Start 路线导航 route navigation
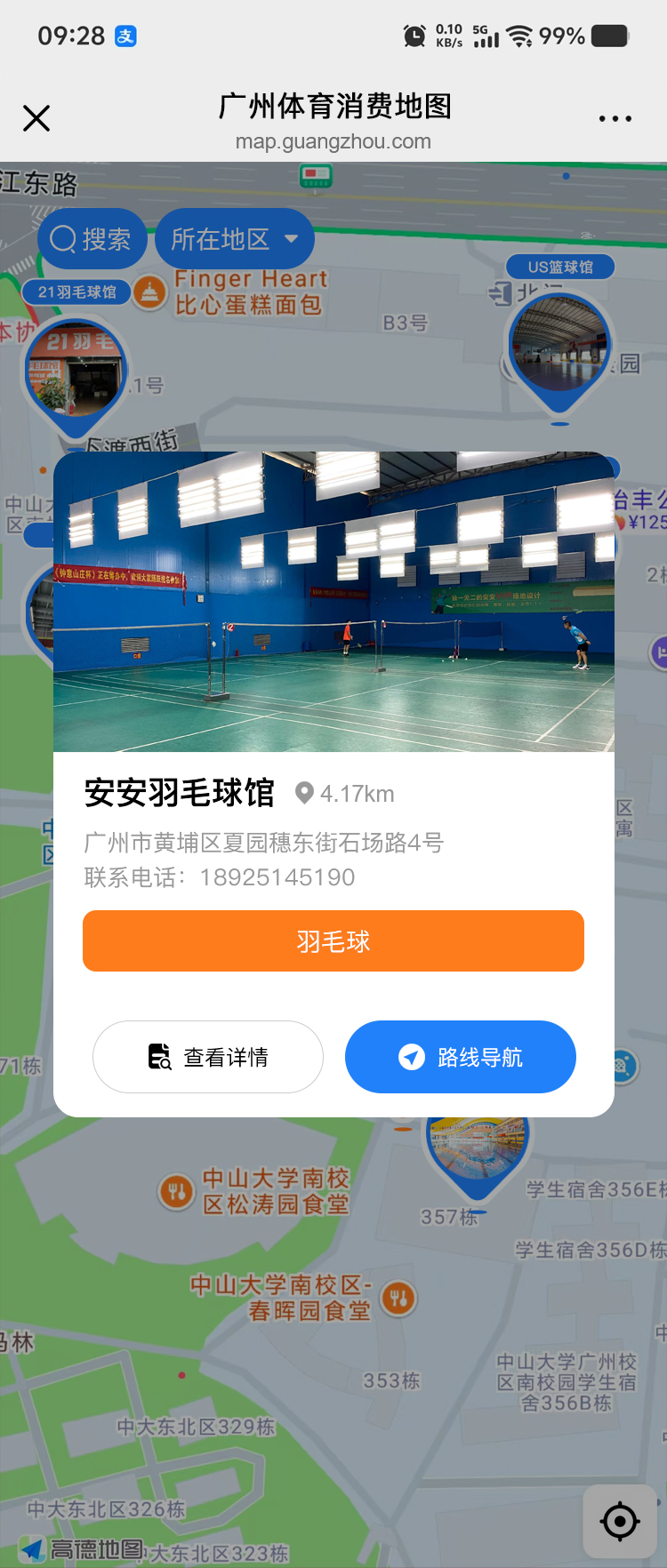 pos(461,1057)
